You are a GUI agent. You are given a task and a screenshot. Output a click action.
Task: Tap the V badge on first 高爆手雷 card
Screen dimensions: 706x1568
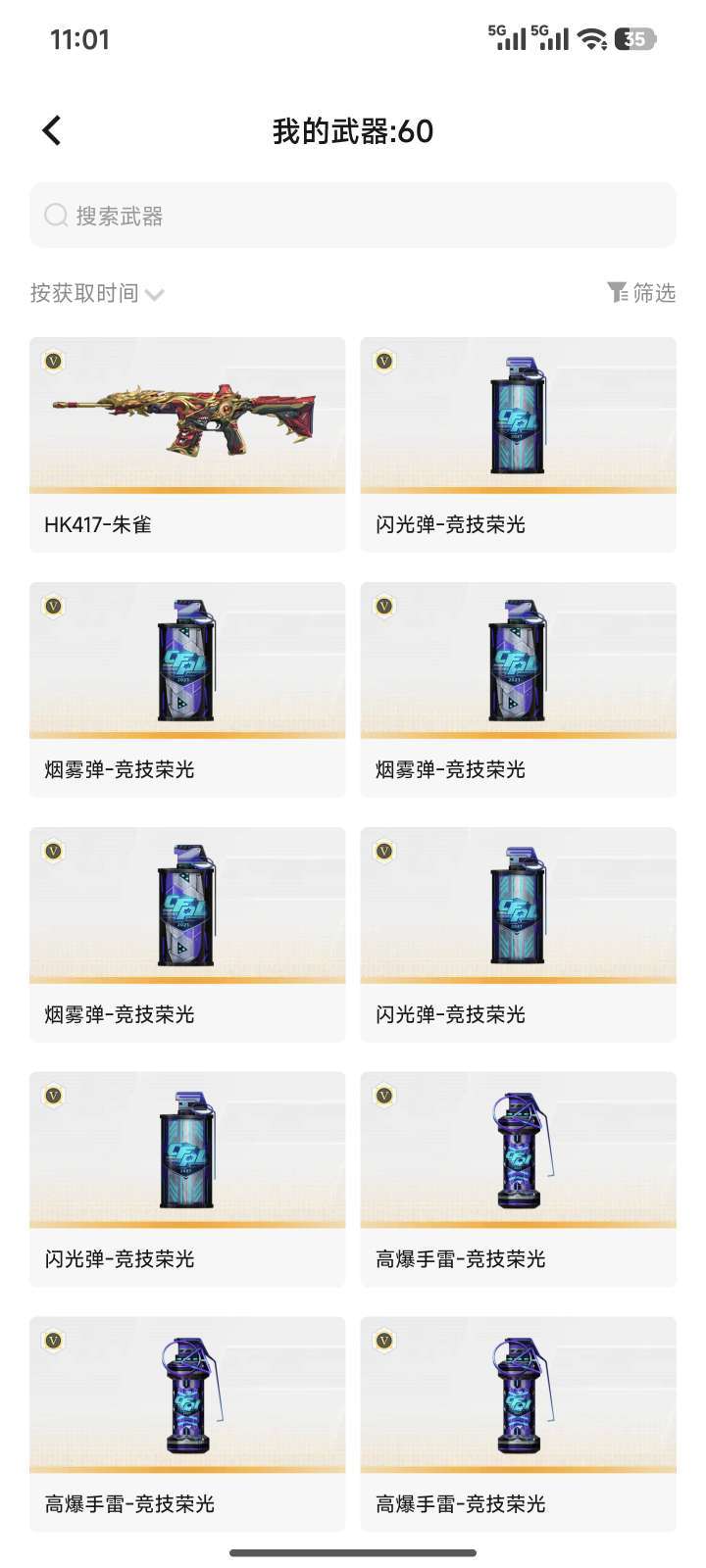click(385, 1096)
